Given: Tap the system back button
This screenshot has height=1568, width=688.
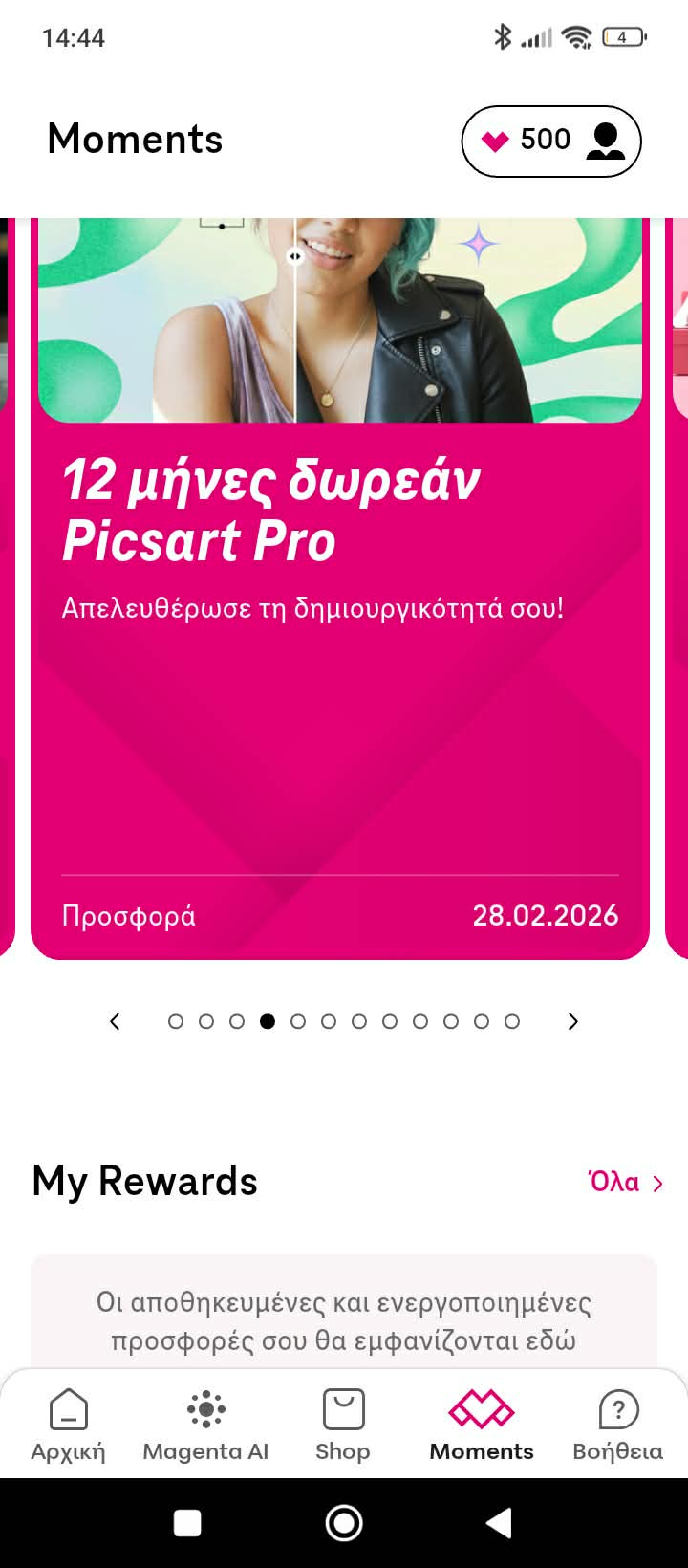Looking at the screenshot, I should 499,1523.
